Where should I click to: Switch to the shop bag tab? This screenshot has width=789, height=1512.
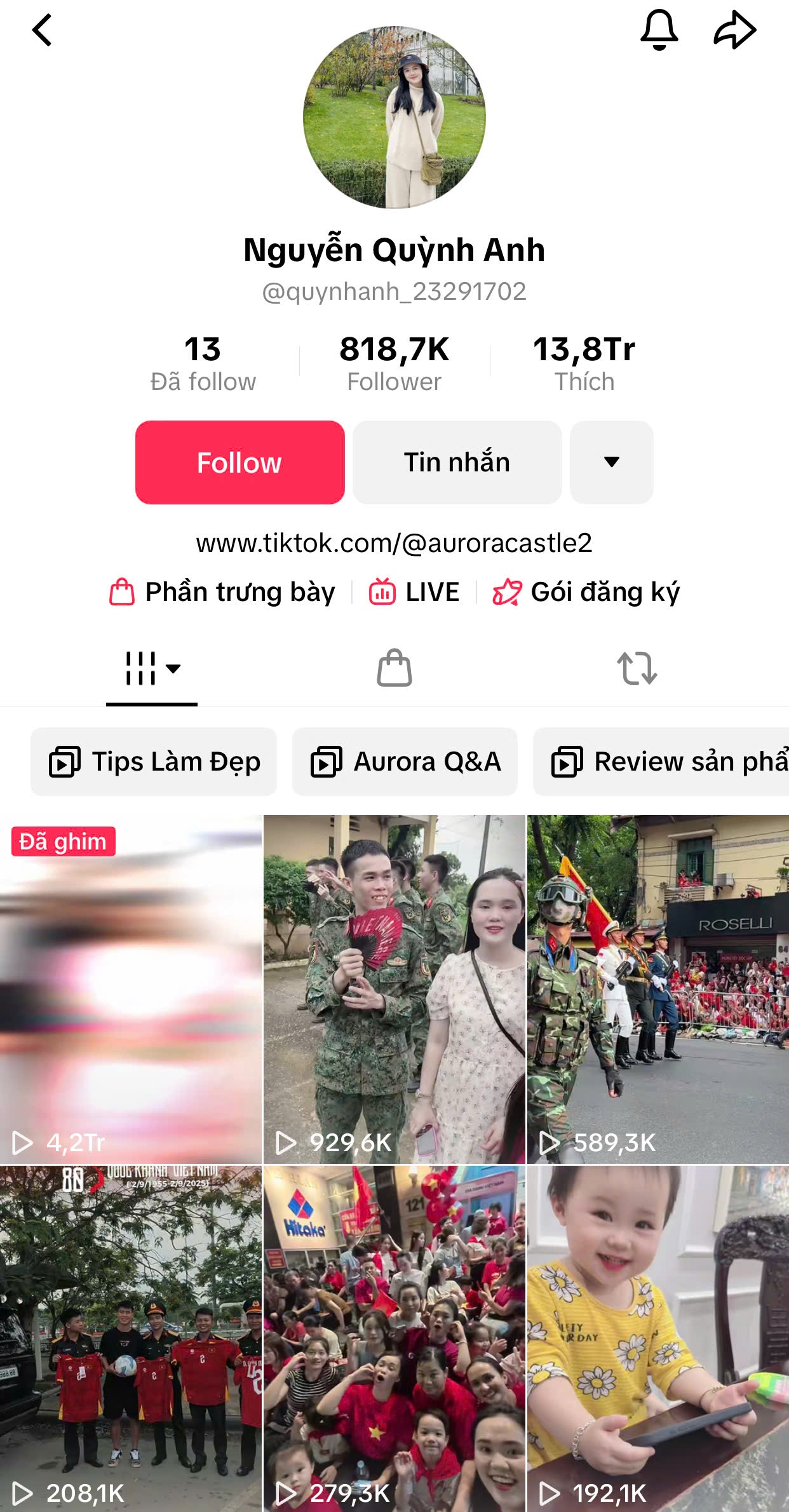point(394,668)
